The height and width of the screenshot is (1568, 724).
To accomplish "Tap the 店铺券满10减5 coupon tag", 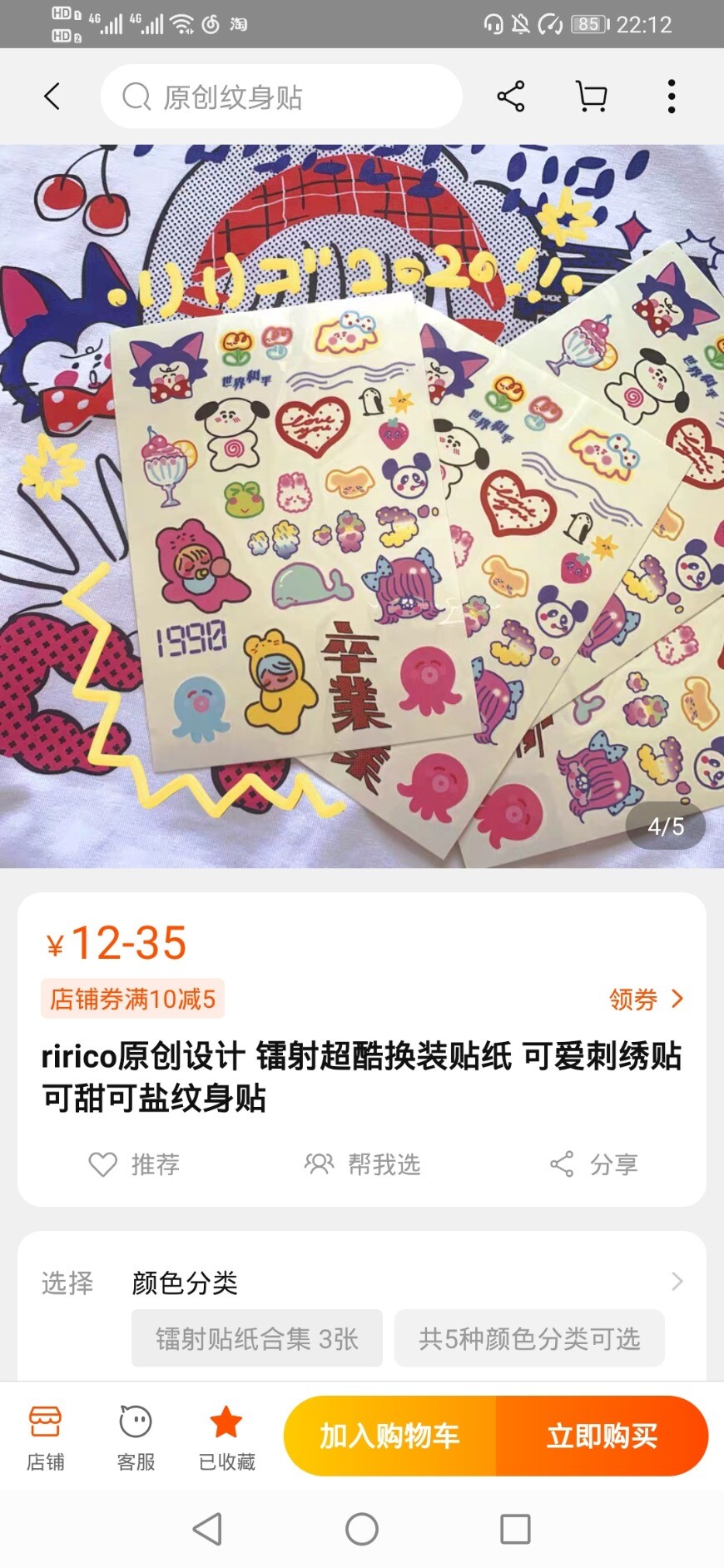I will click(x=132, y=999).
